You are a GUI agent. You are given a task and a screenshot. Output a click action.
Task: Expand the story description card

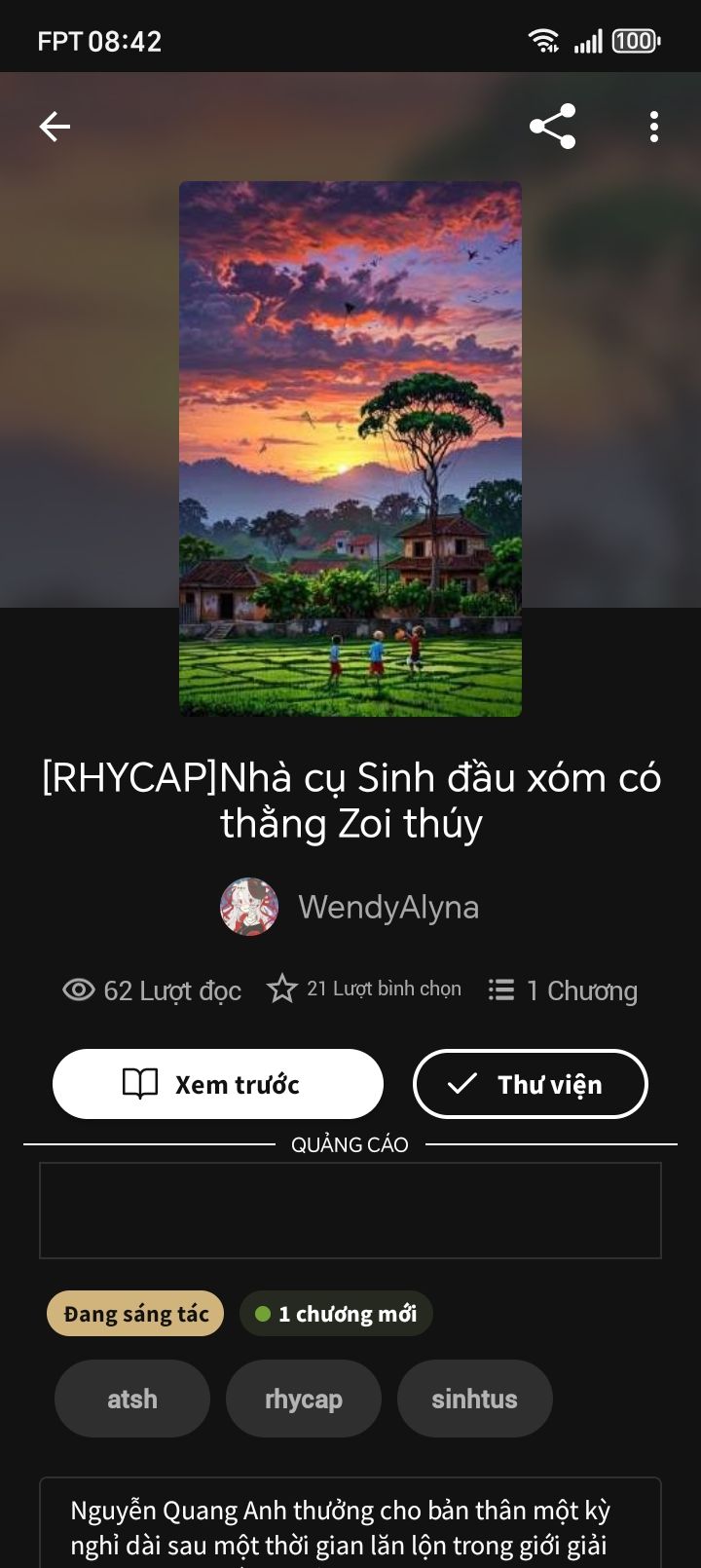(350, 1527)
